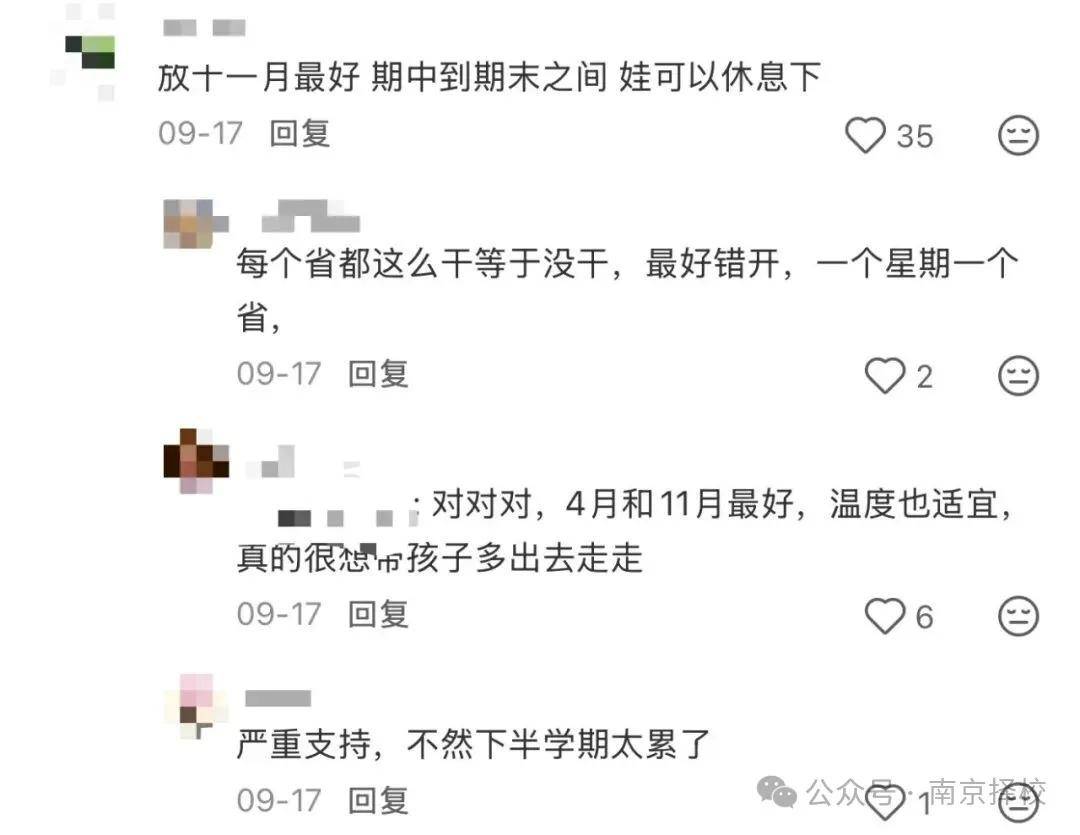The image size is (1080, 835).
Task: Open the avatar of the 每个省都这么干 commenter
Action: pos(188,222)
